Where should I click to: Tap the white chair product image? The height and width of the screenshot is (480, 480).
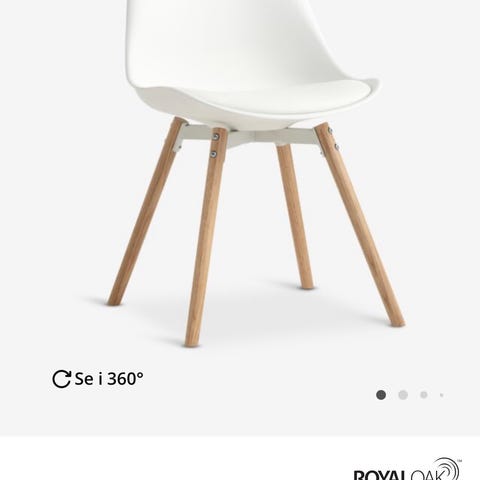pyautogui.click(x=255, y=173)
